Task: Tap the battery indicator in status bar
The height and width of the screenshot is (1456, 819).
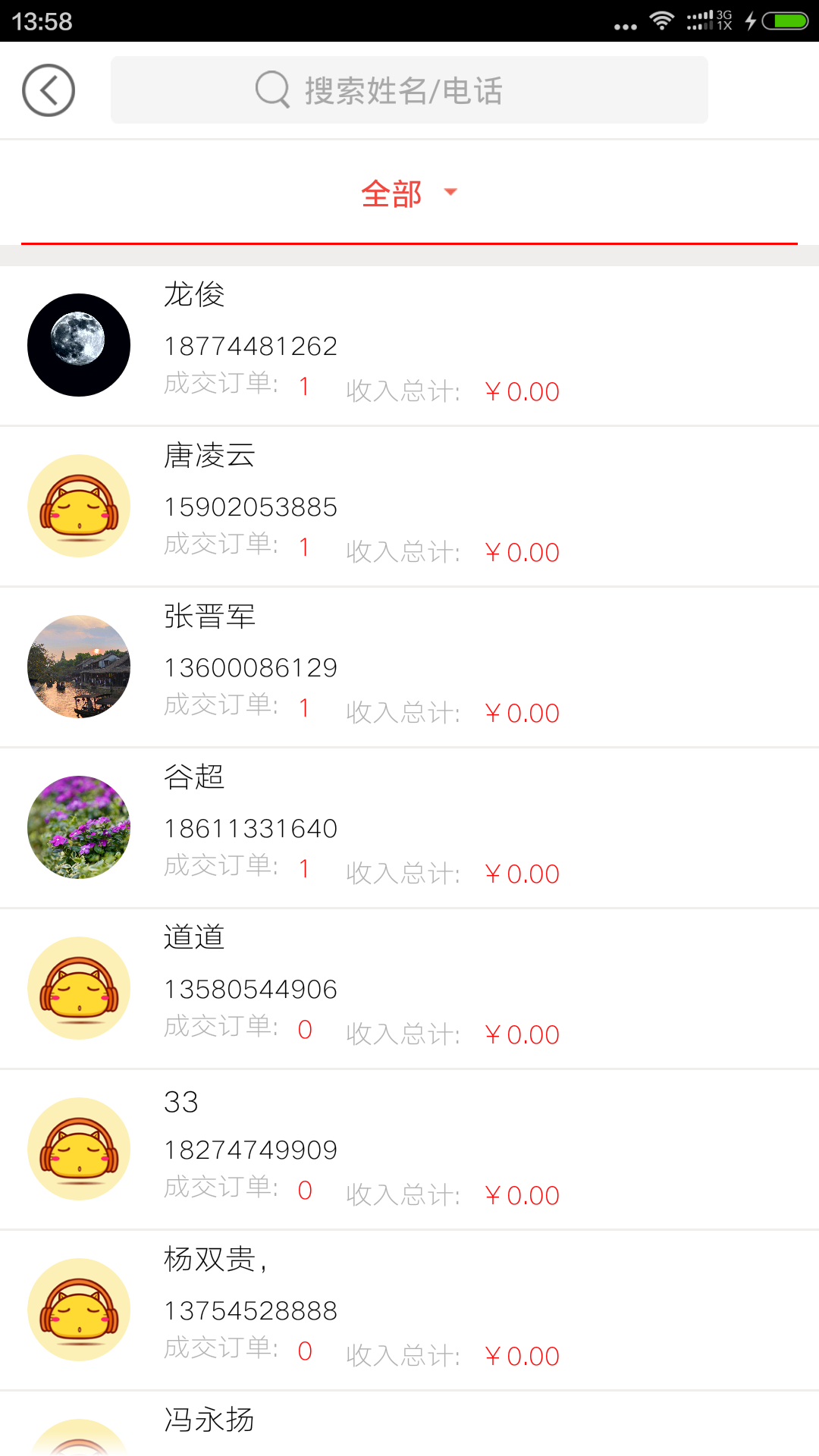Action: tap(785, 20)
